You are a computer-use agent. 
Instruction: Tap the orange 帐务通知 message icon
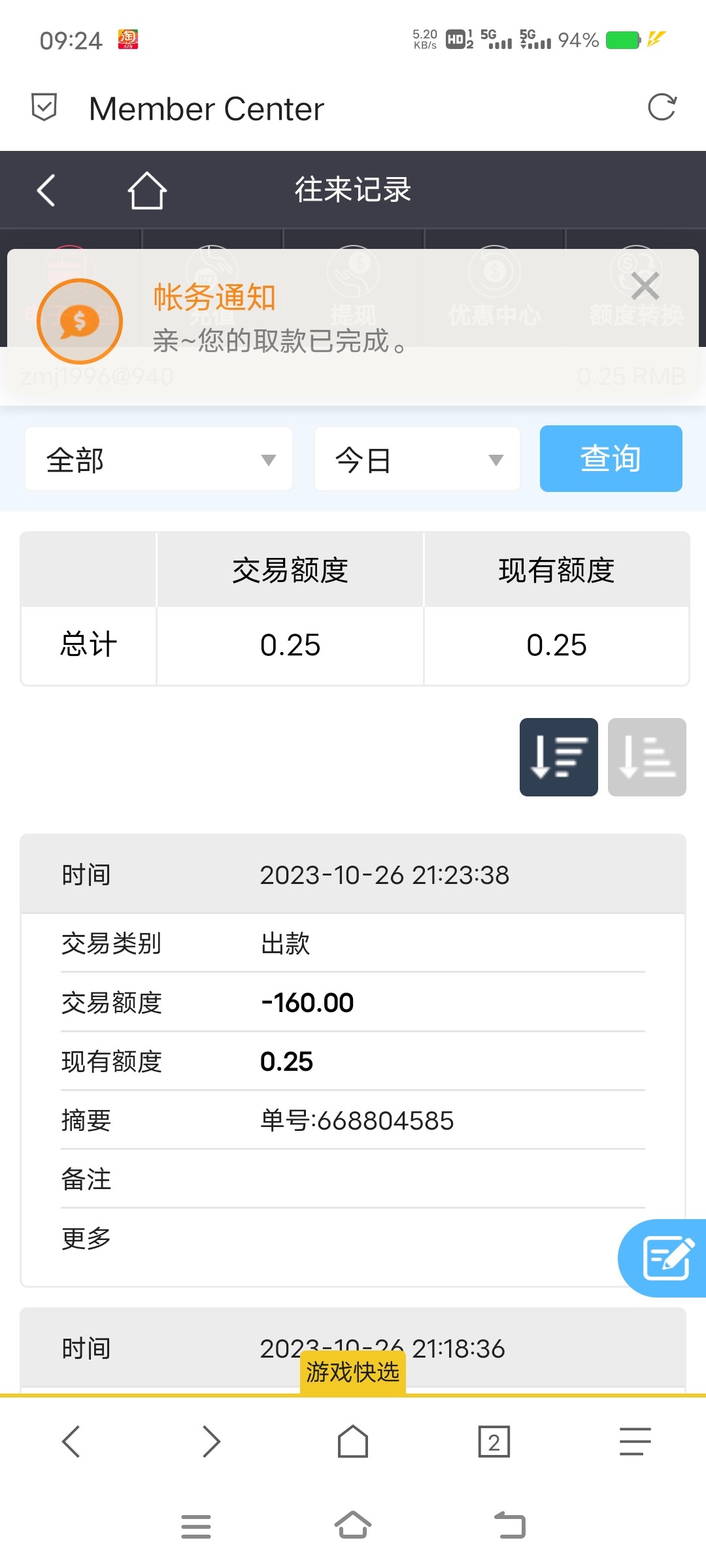point(80,321)
